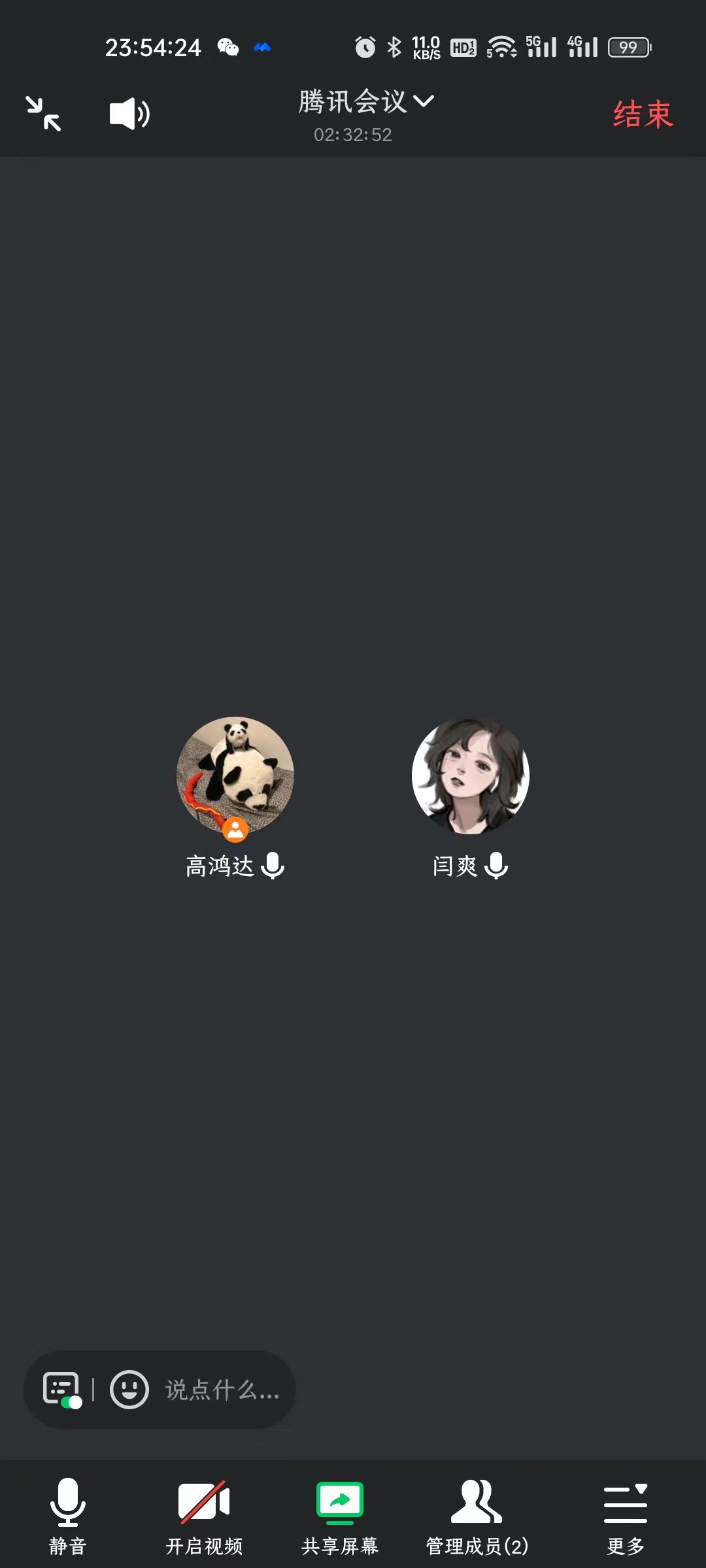This screenshot has width=706, height=1568.
Task: Open 高鸿达's participant avatar
Action: [235, 776]
